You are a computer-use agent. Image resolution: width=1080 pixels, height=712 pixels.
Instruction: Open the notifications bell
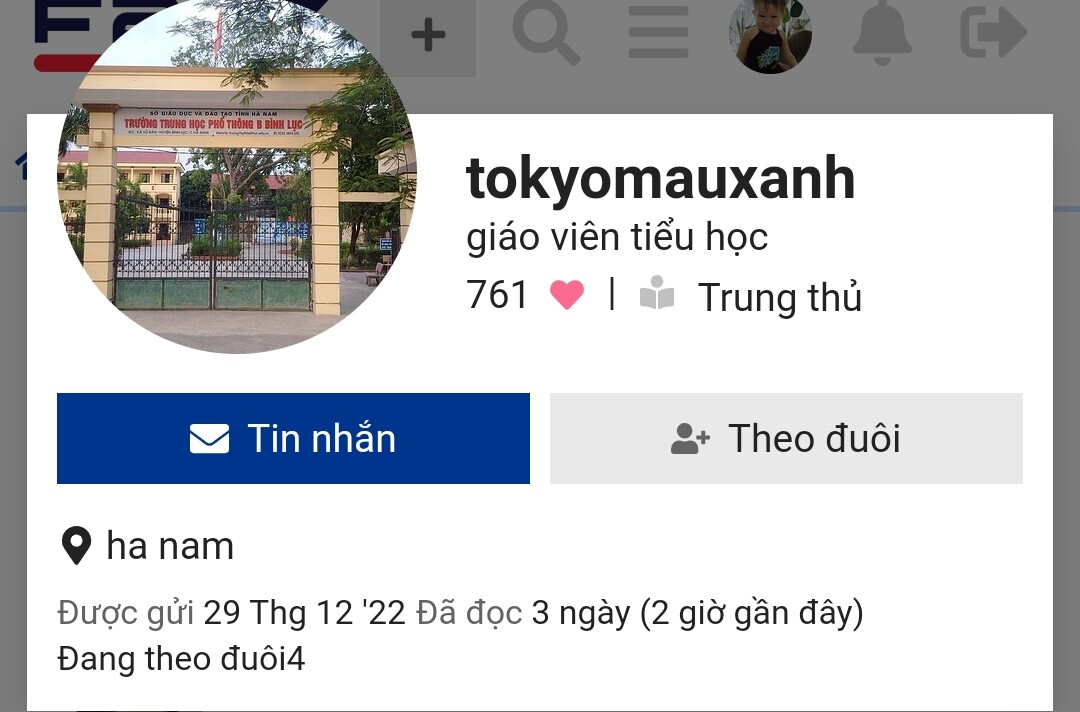tap(882, 34)
